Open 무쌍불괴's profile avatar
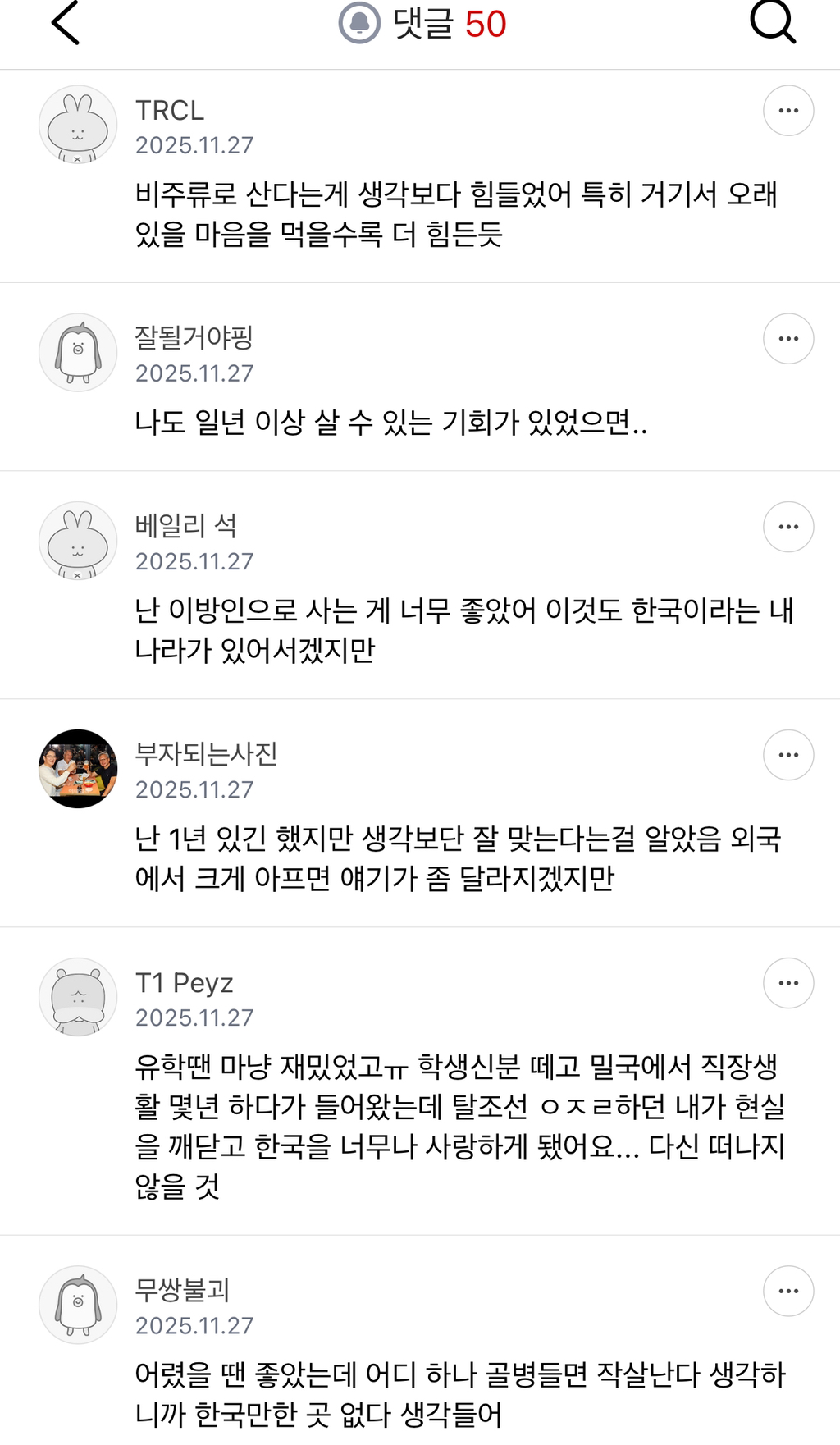The image size is (840, 1445). (x=78, y=1305)
